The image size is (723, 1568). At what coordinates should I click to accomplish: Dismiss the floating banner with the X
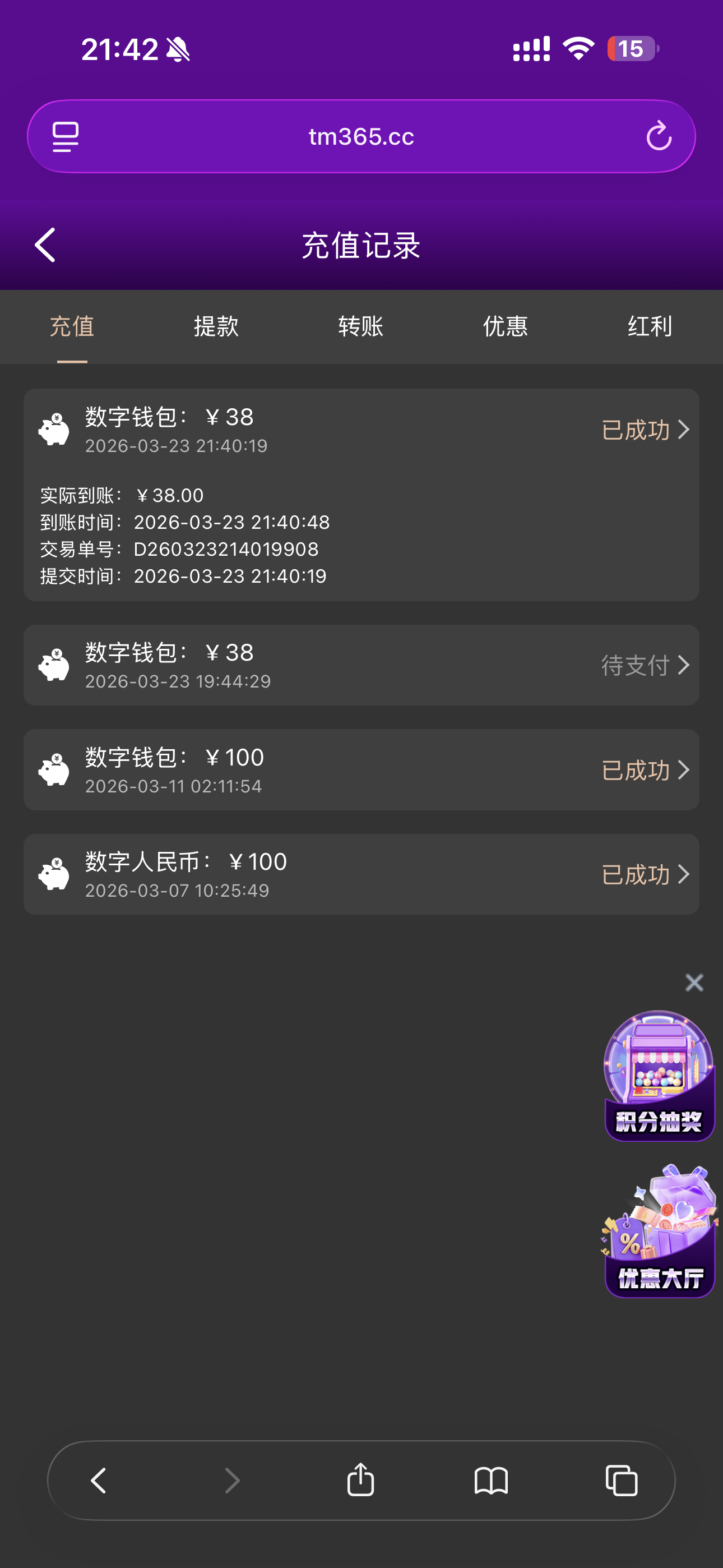694,983
